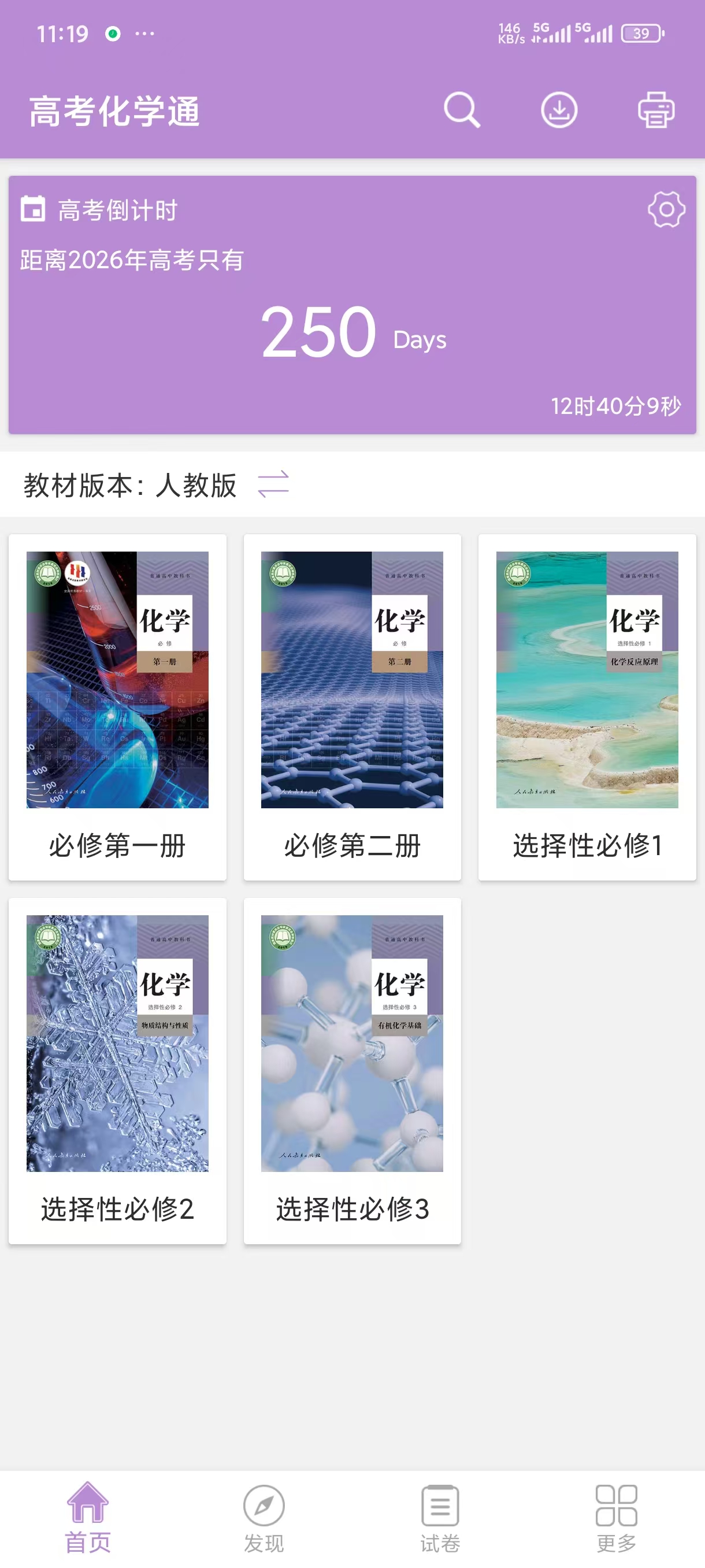
Task: Click the calendar icon beside 高考倒计时
Action: click(33, 210)
